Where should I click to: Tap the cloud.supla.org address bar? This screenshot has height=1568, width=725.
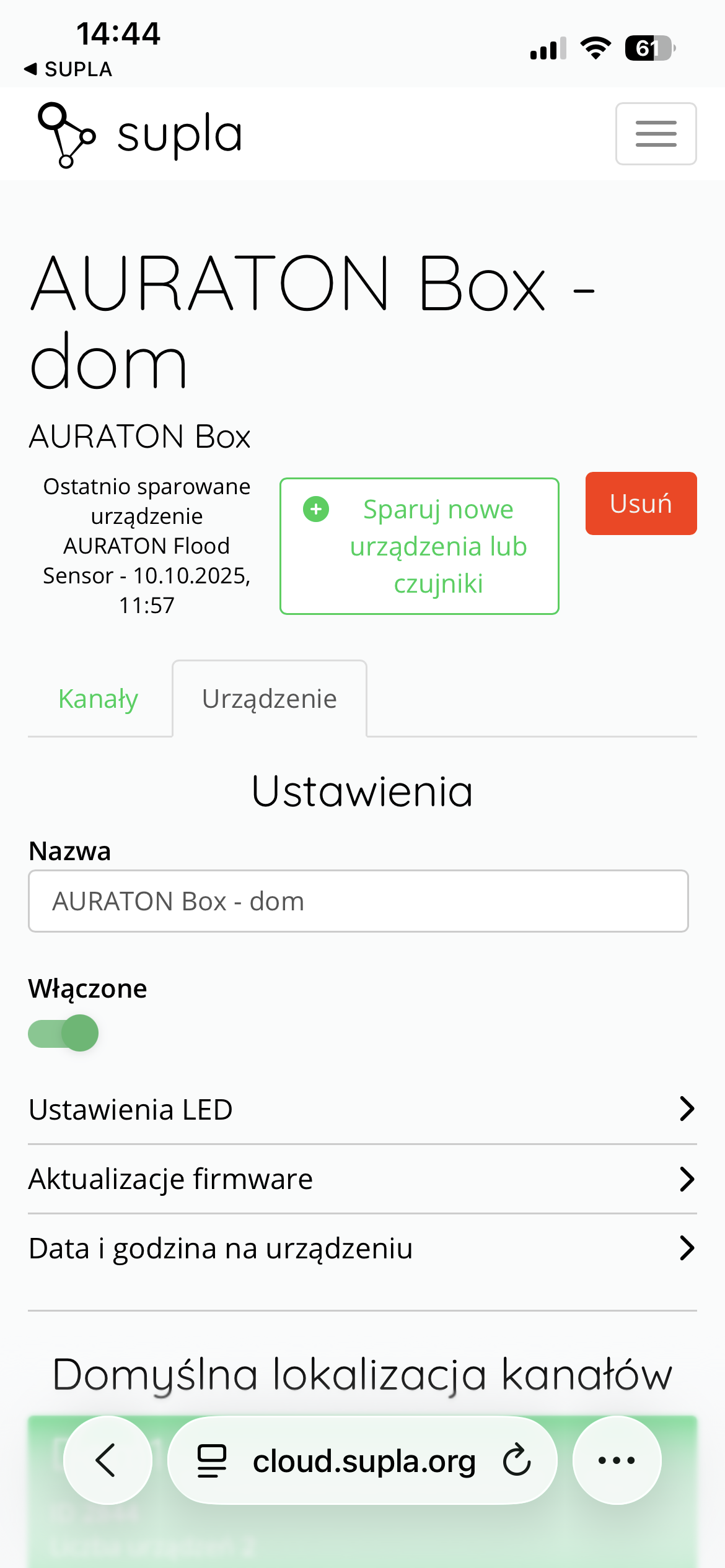363,1461
